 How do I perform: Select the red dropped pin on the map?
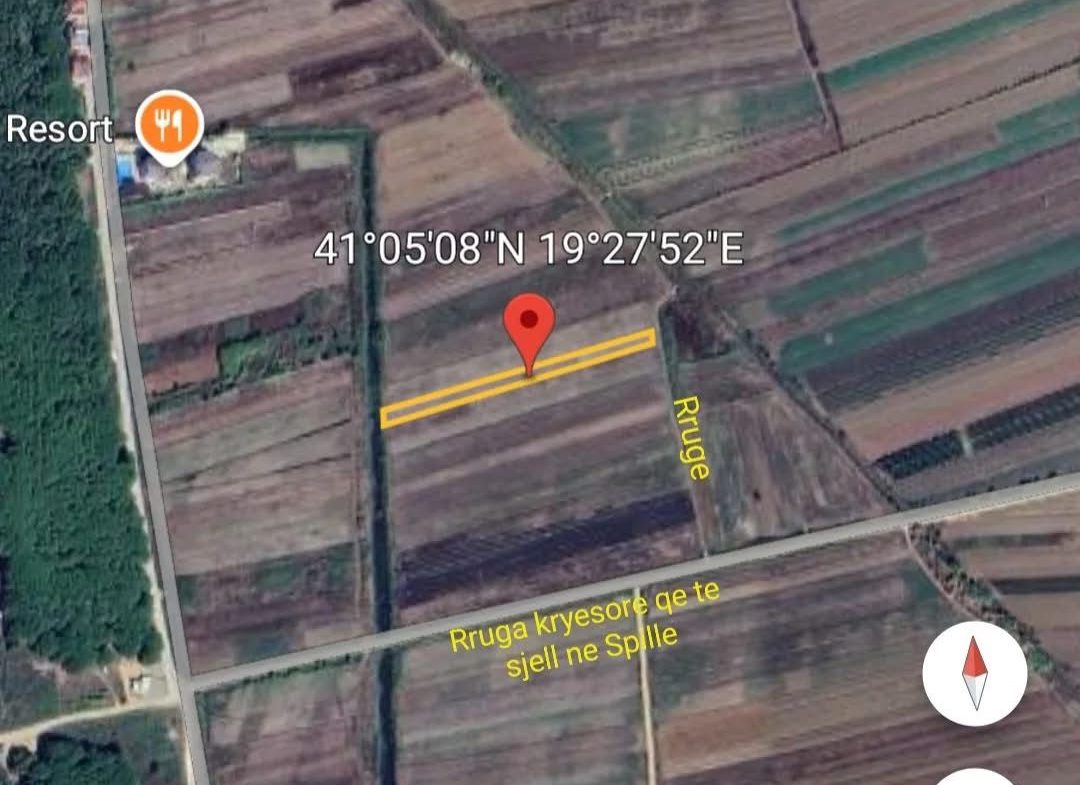[x=529, y=326]
